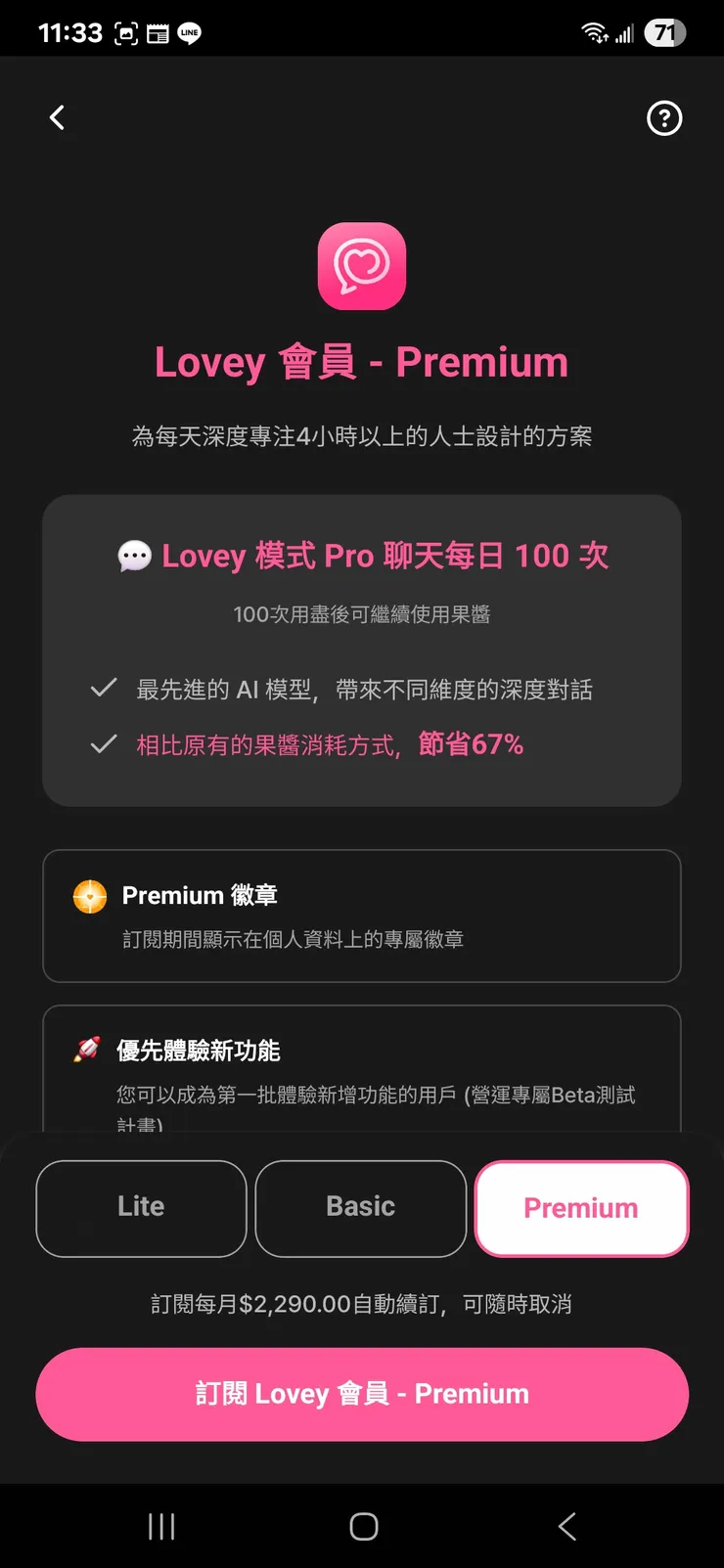Select the Lite subscription plan
The height and width of the screenshot is (1568, 724).
(x=140, y=1208)
